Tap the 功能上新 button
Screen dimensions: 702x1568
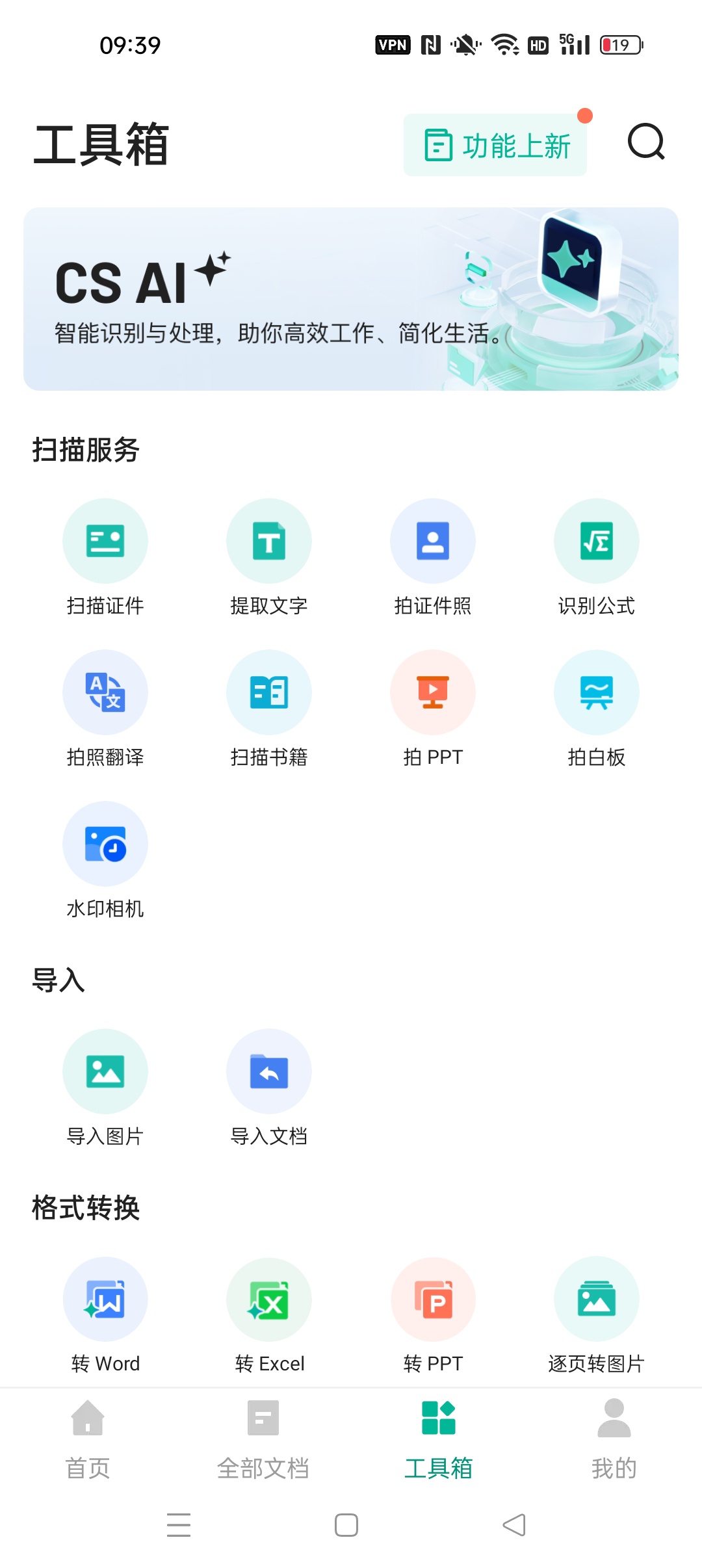tap(495, 145)
